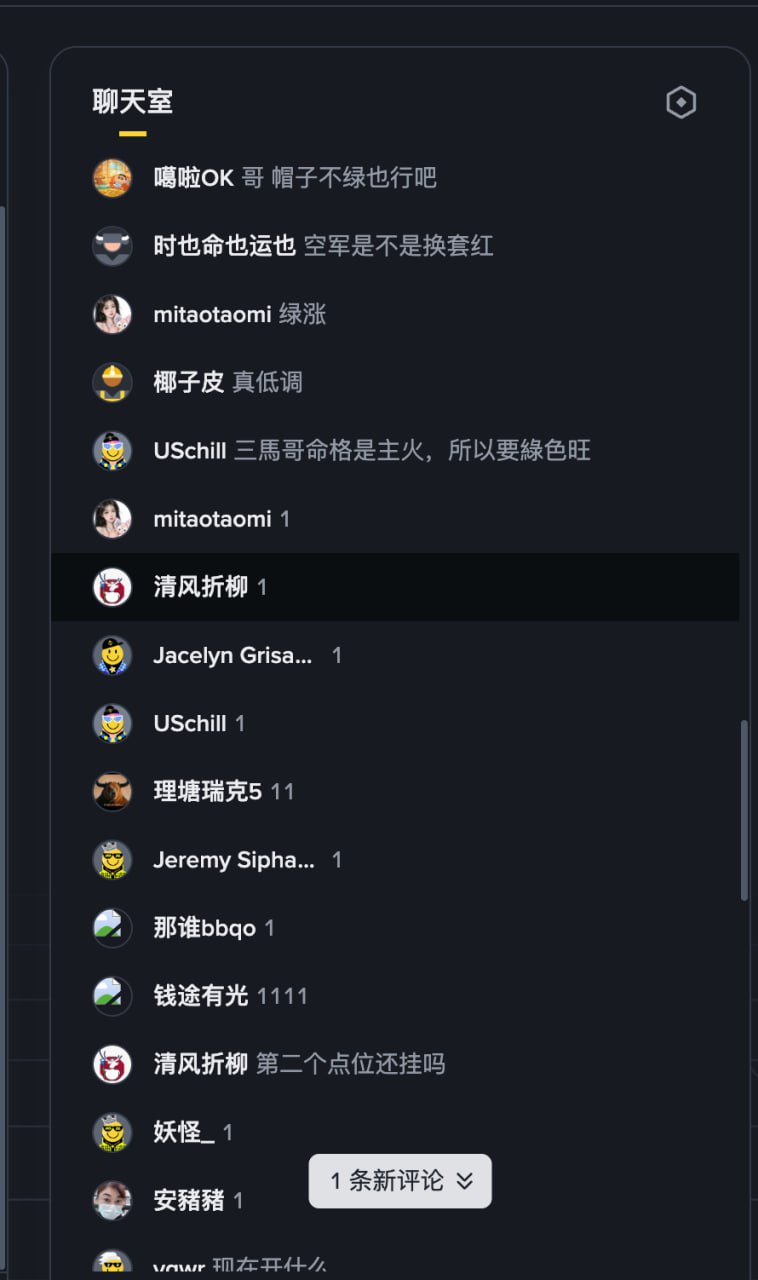The height and width of the screenshot is (1280, 758).
Task: Open 椰子皮's avatar
Action: pyautogui.click(x=113, y=382)
